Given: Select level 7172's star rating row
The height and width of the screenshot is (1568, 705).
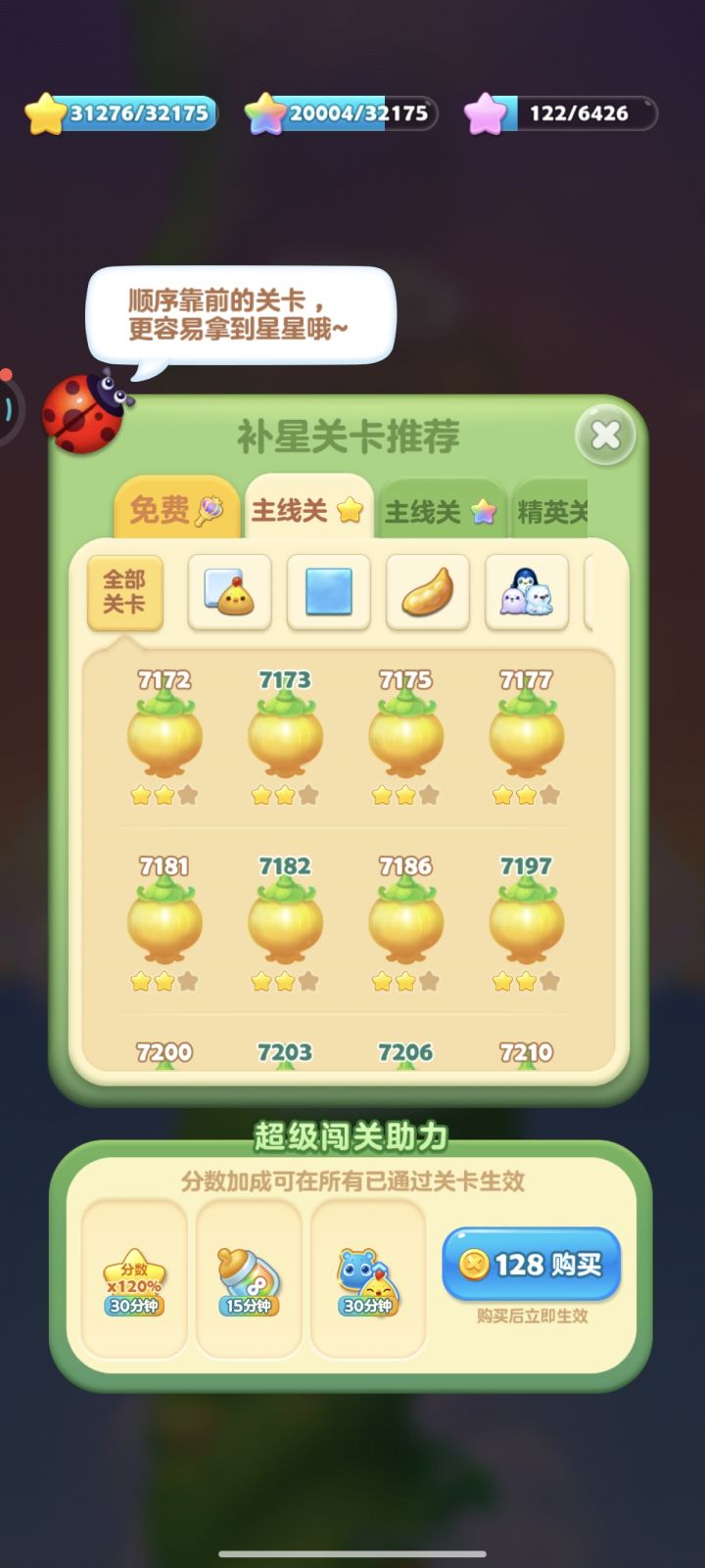Looking at the screenshot, I should tap(164, 796).
